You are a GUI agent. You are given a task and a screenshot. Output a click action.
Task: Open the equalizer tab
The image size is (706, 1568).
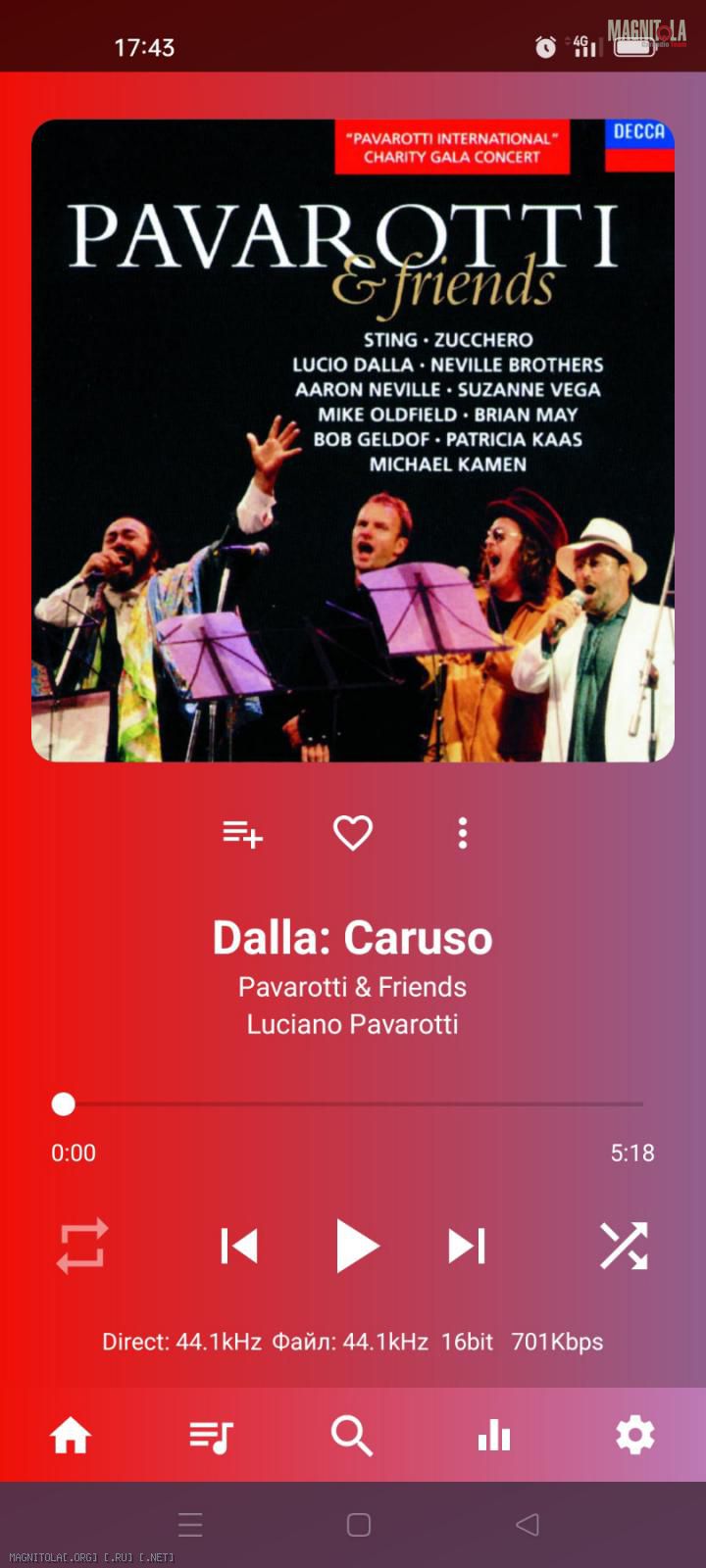(x=494, y=1436)
